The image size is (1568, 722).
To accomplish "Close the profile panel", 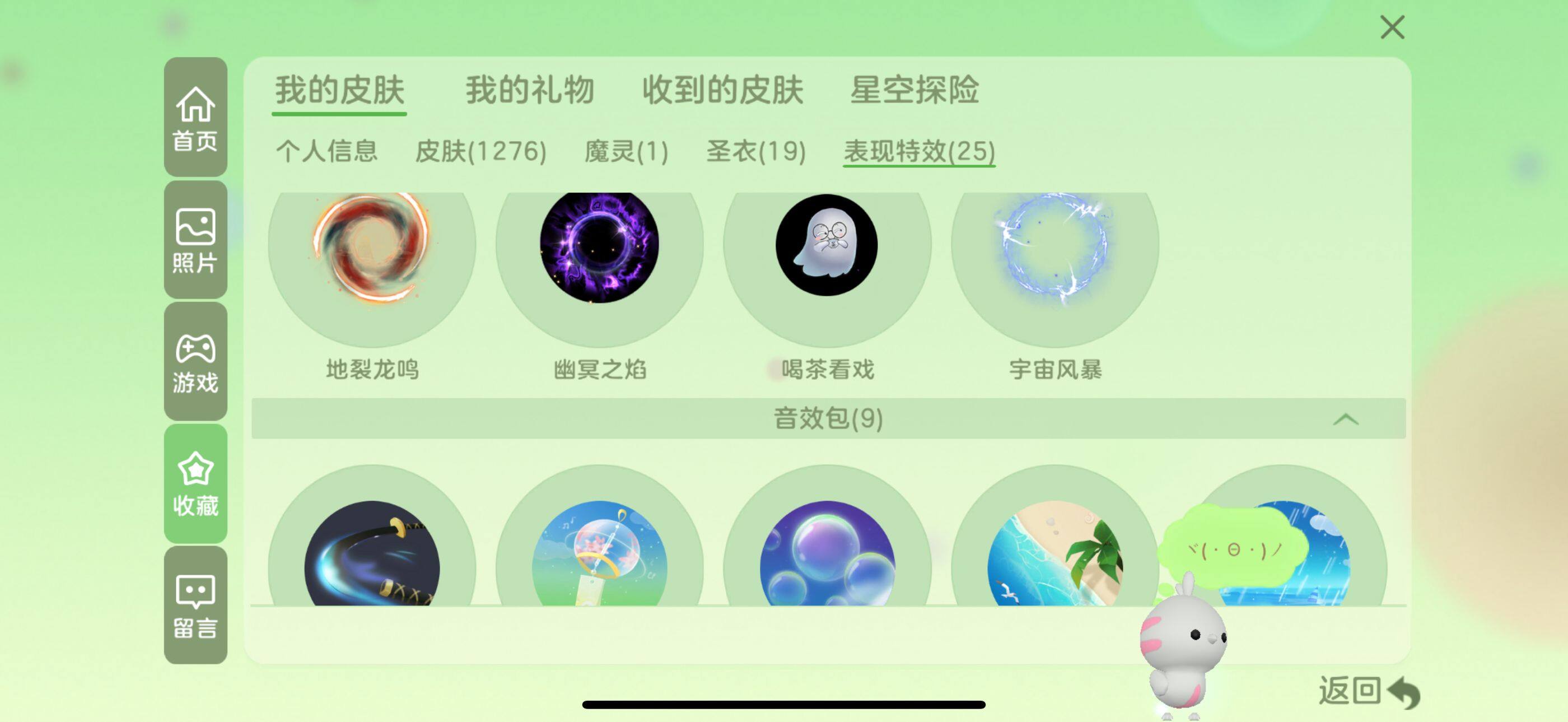I will pos(1392,27).
